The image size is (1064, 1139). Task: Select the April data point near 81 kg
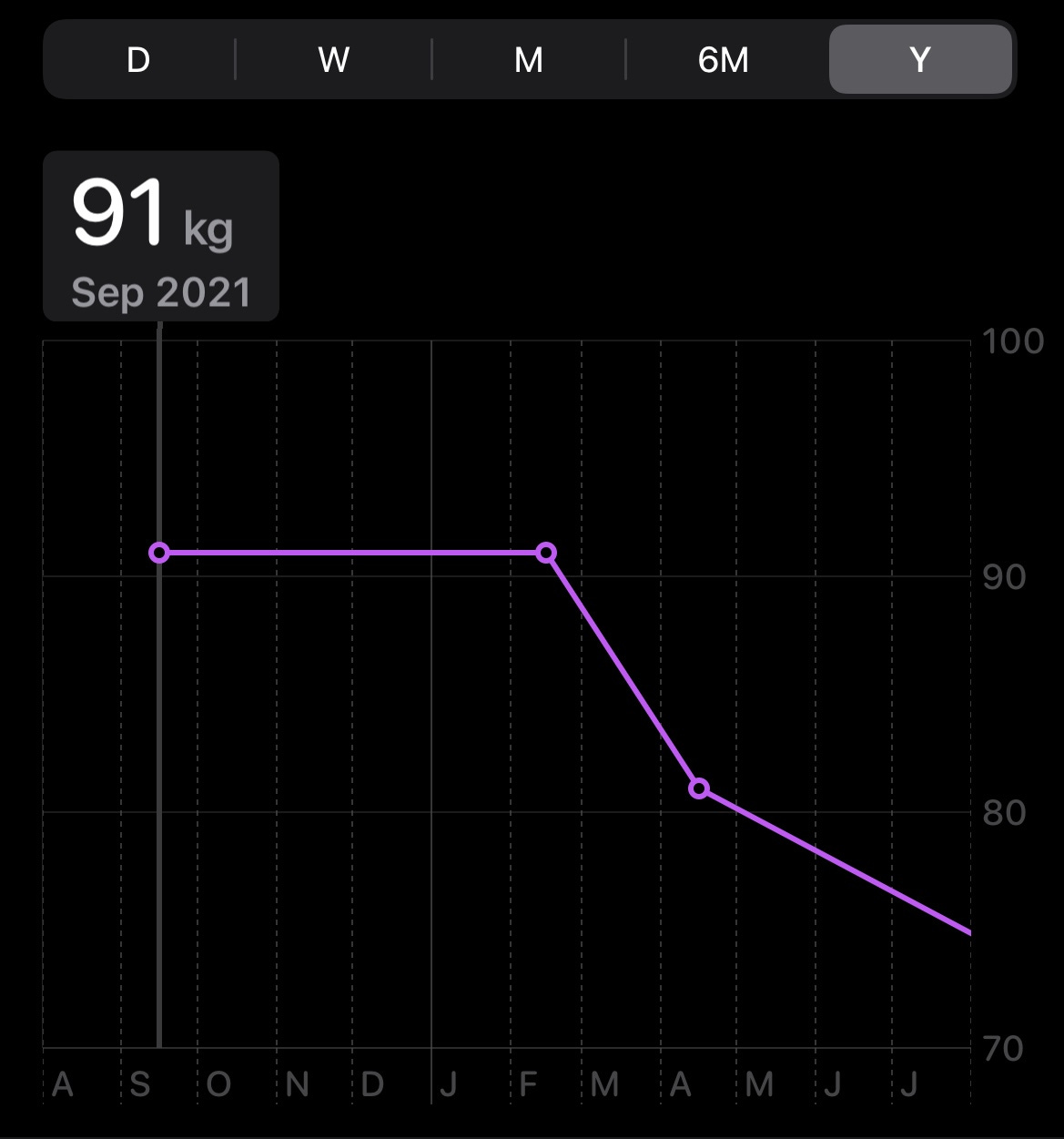tap(699, 788)
